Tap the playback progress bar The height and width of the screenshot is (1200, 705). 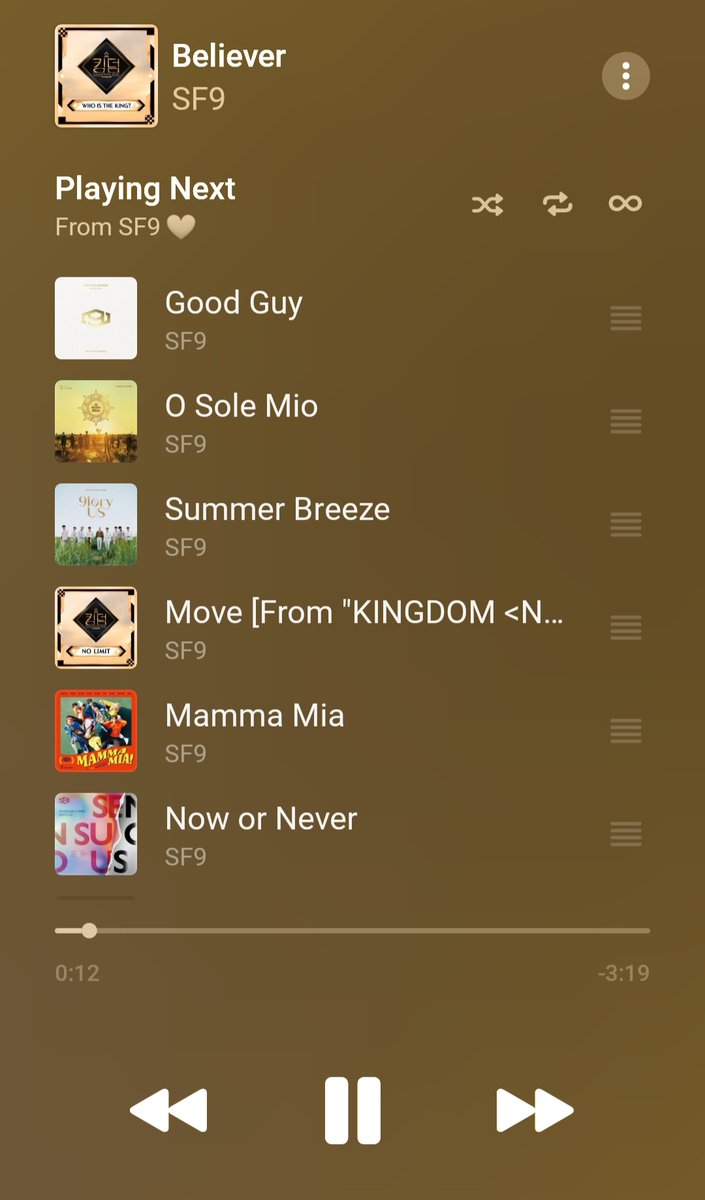click(352, 930)
